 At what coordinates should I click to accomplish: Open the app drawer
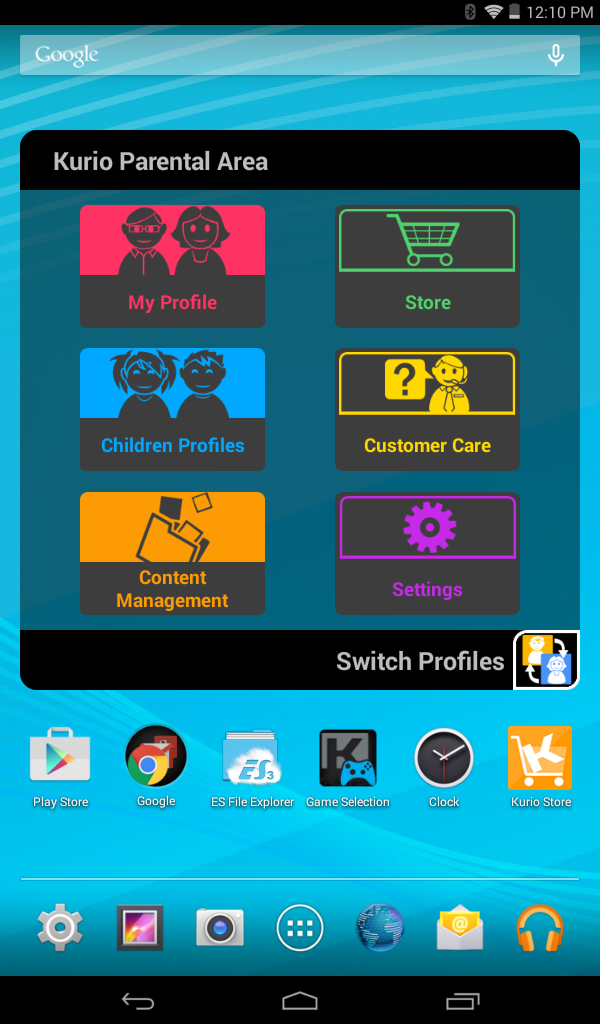coord(300,927)
